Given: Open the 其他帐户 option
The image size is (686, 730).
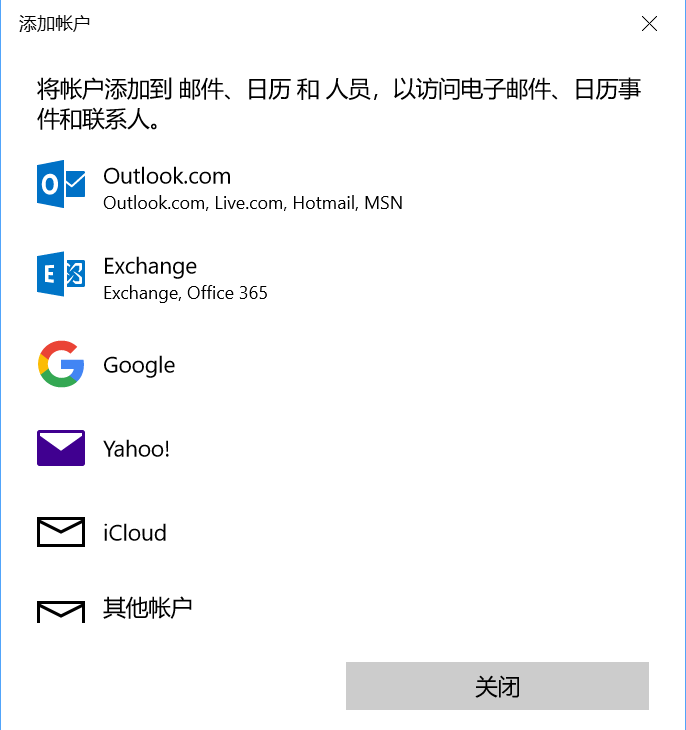Looking at the screenshot, I should (x=147, y=608).
